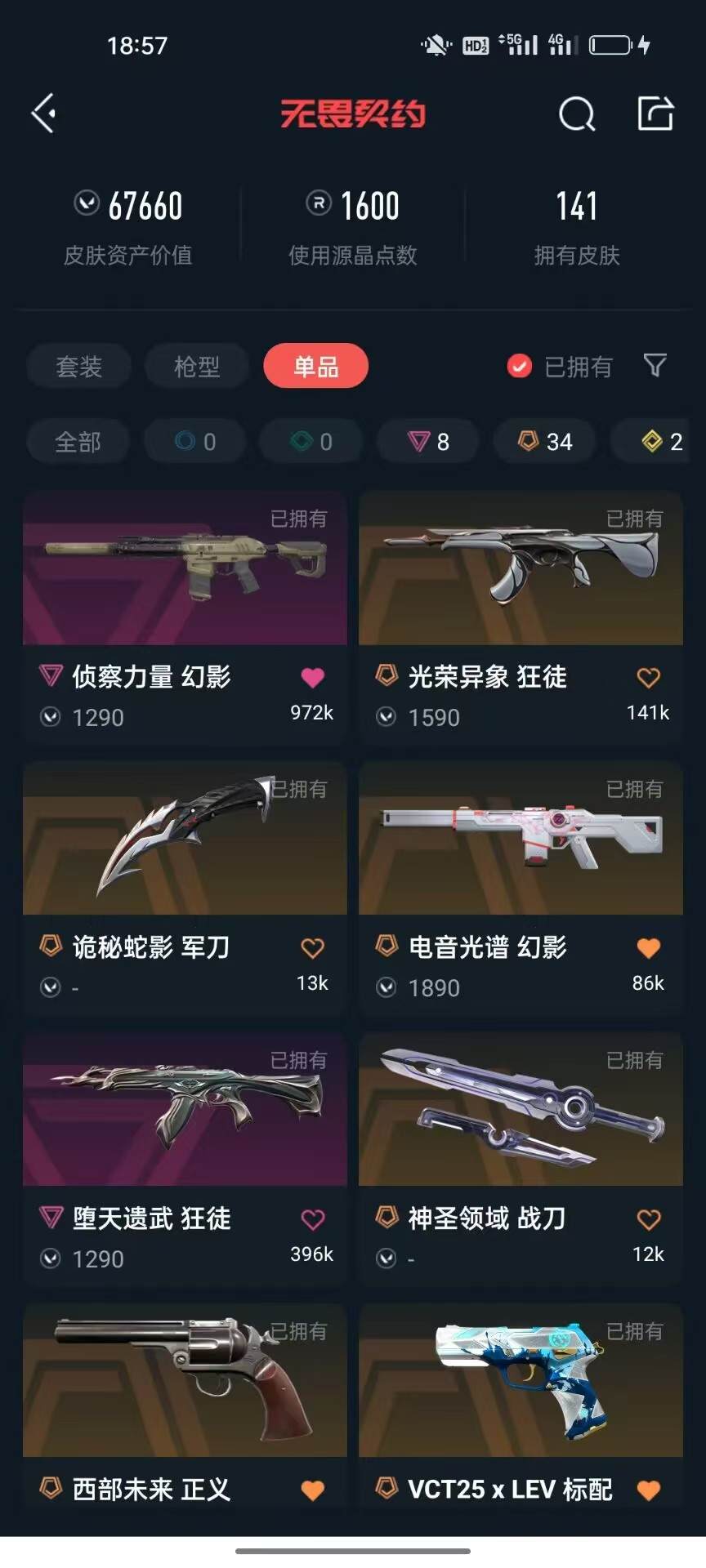The height and width of the screenshot is (1568, 706).
Task: Open the 侦察力量 幻影 skin card
Action: click(x=185, y=569)
